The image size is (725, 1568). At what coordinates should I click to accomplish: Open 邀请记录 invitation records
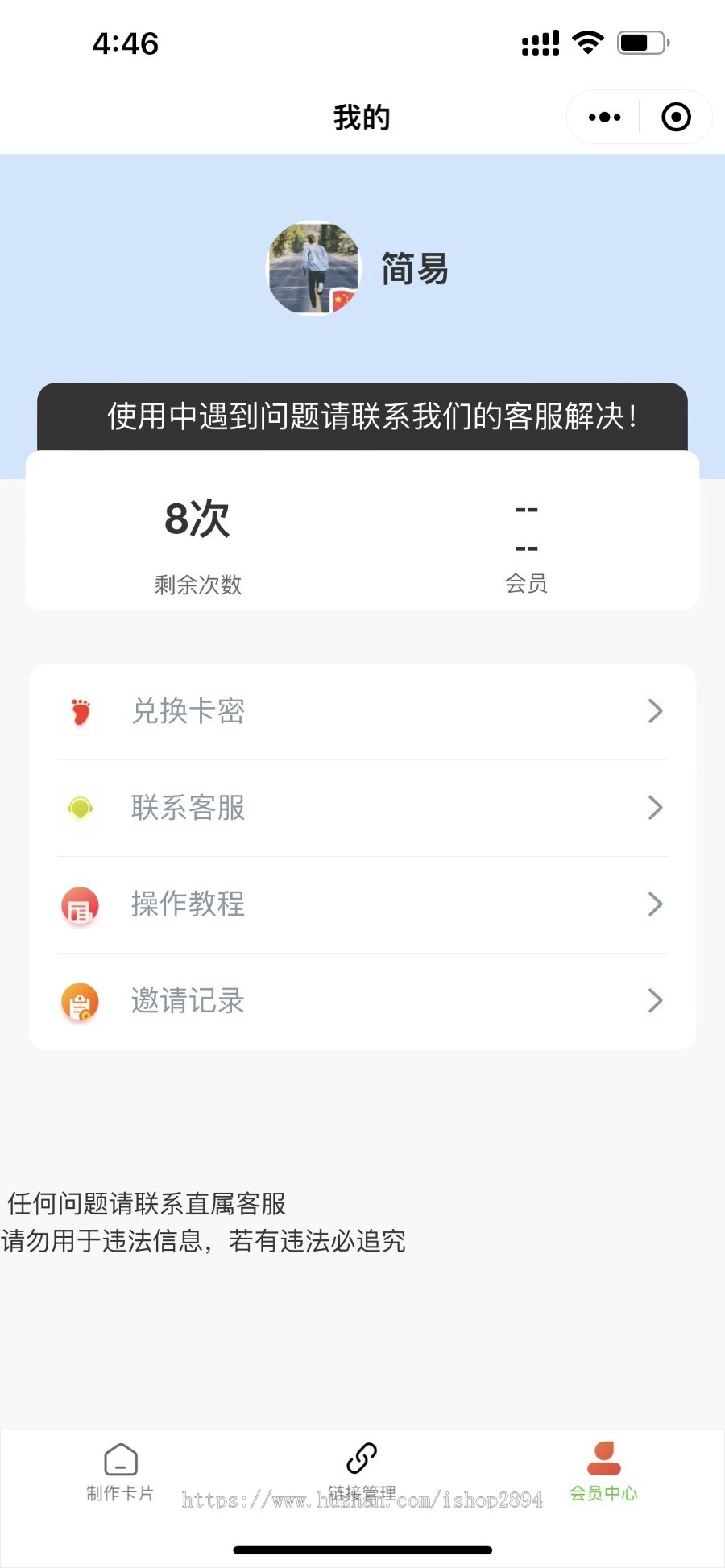pos(362,1001)
